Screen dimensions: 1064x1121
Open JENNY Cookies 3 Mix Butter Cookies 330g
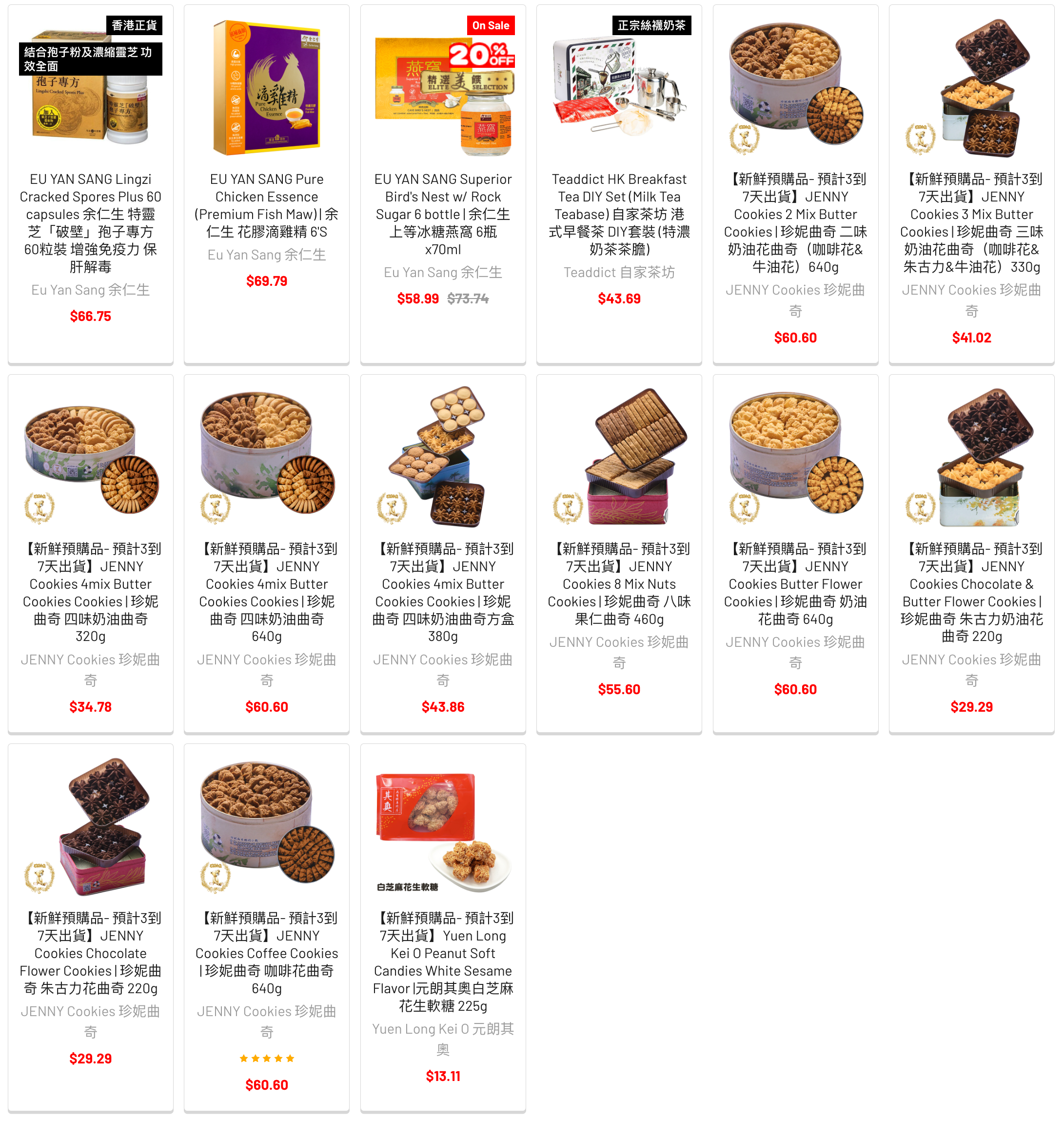pos(971,222)
